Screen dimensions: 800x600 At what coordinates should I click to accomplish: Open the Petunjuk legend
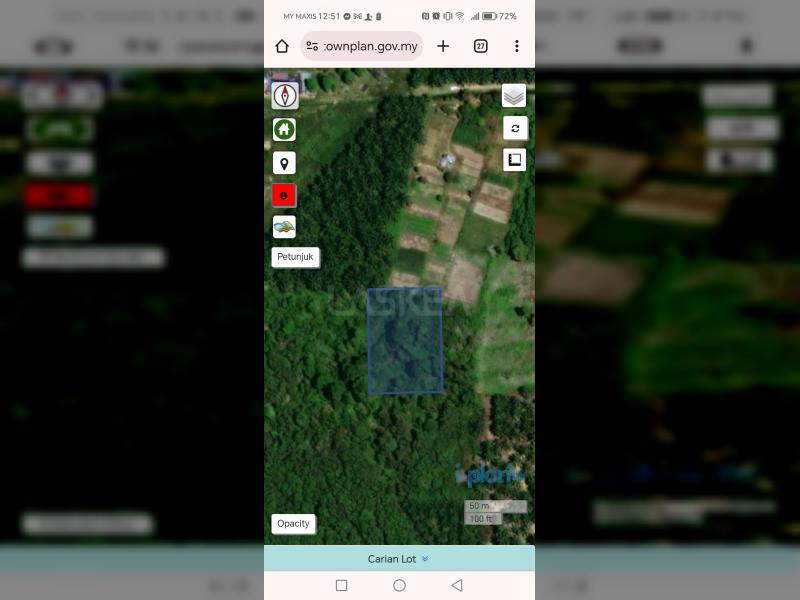(x=295, y=257)
